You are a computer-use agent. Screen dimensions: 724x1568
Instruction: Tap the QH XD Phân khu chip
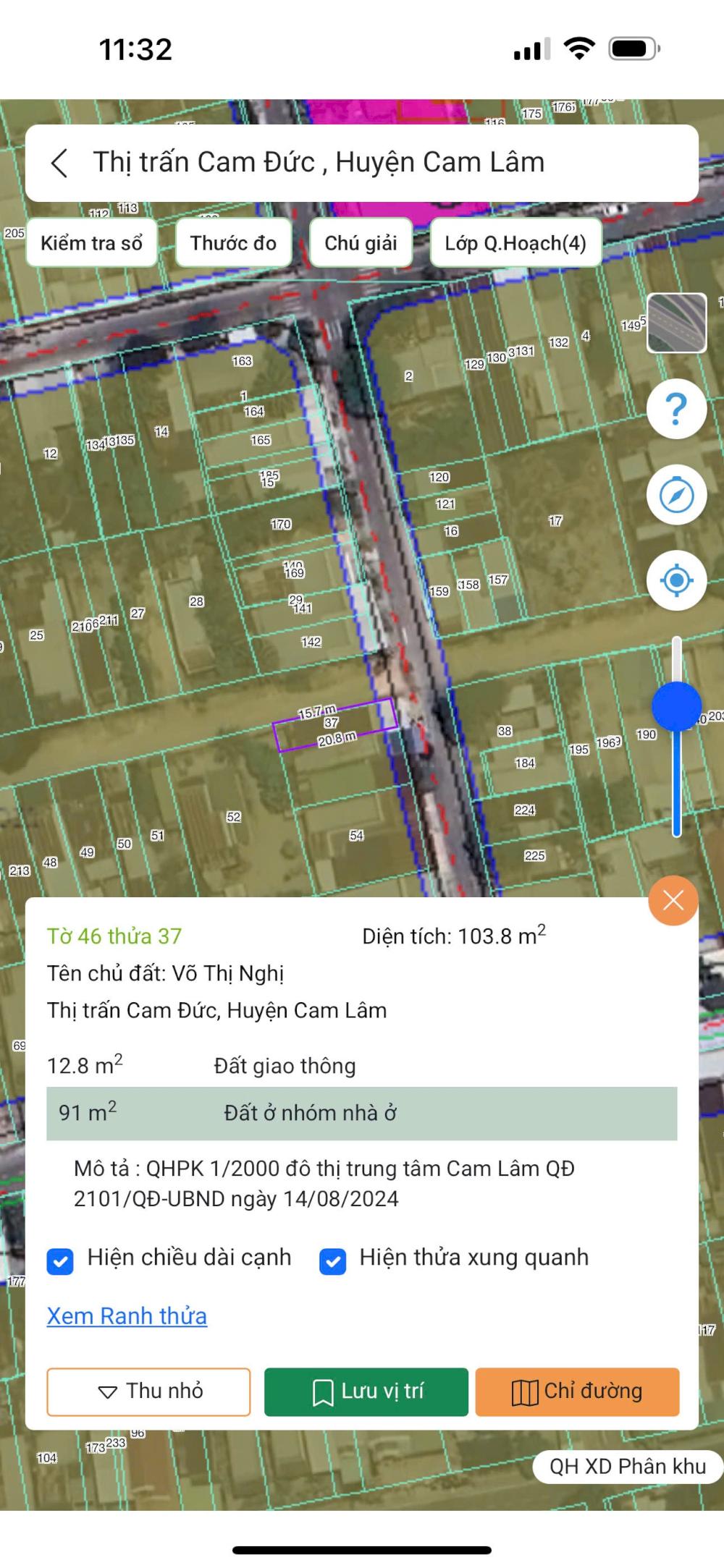627,1466
